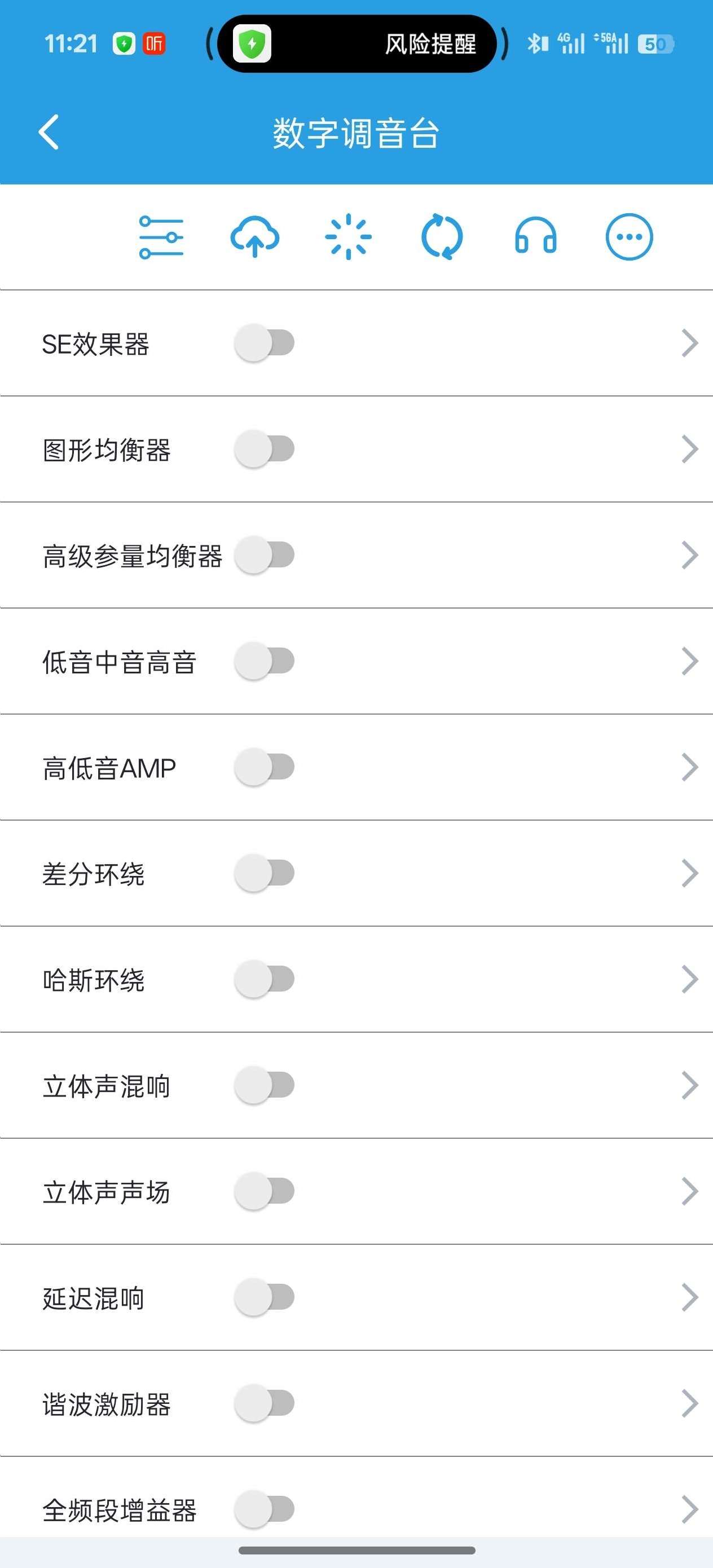This screenshot has width=713, height=1568.
Task: Go back from 数字调音台
Action: coord(49,131)
